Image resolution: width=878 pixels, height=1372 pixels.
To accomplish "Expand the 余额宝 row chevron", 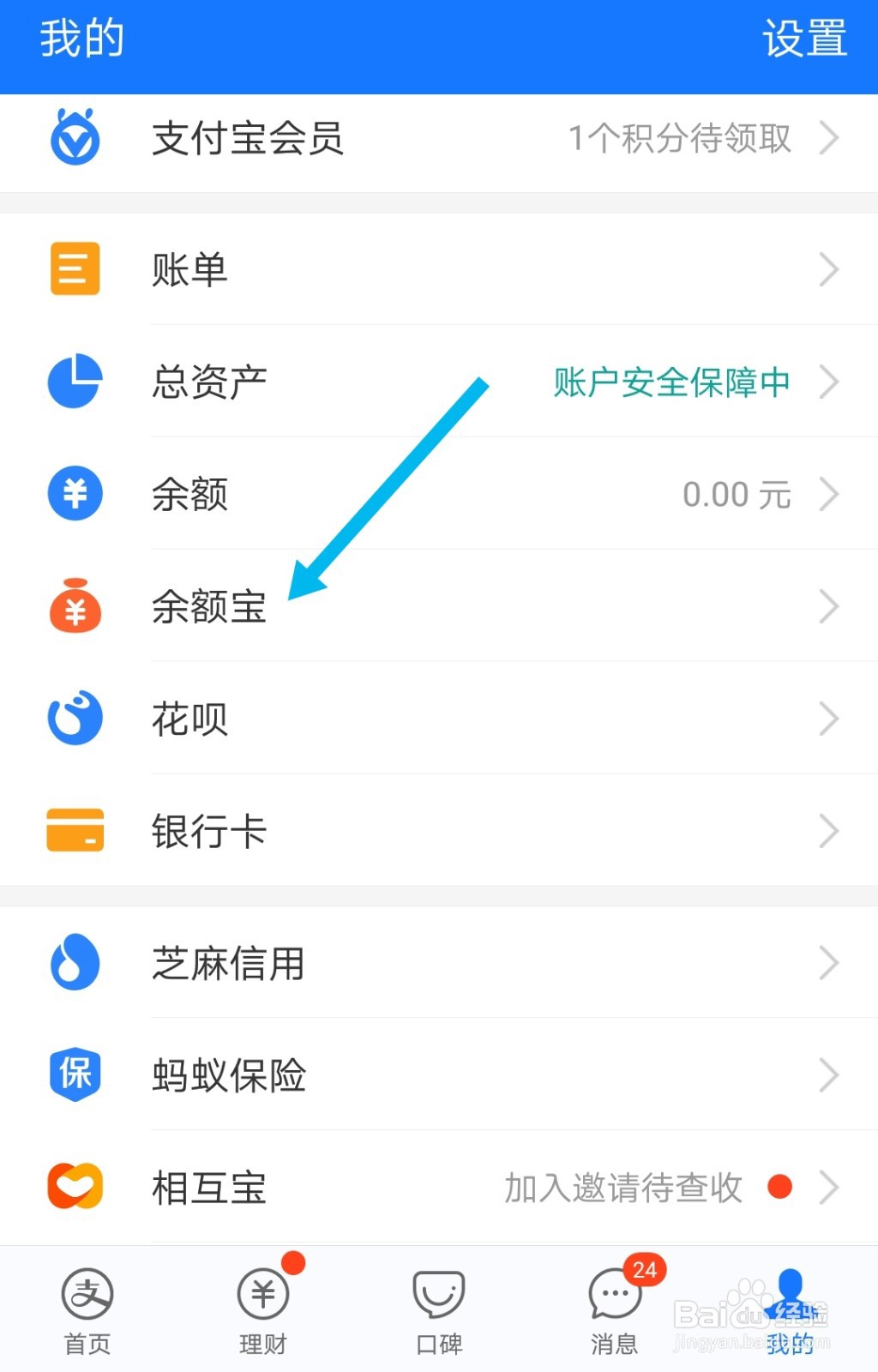I will pyautogui.click(x=829, y=607).
